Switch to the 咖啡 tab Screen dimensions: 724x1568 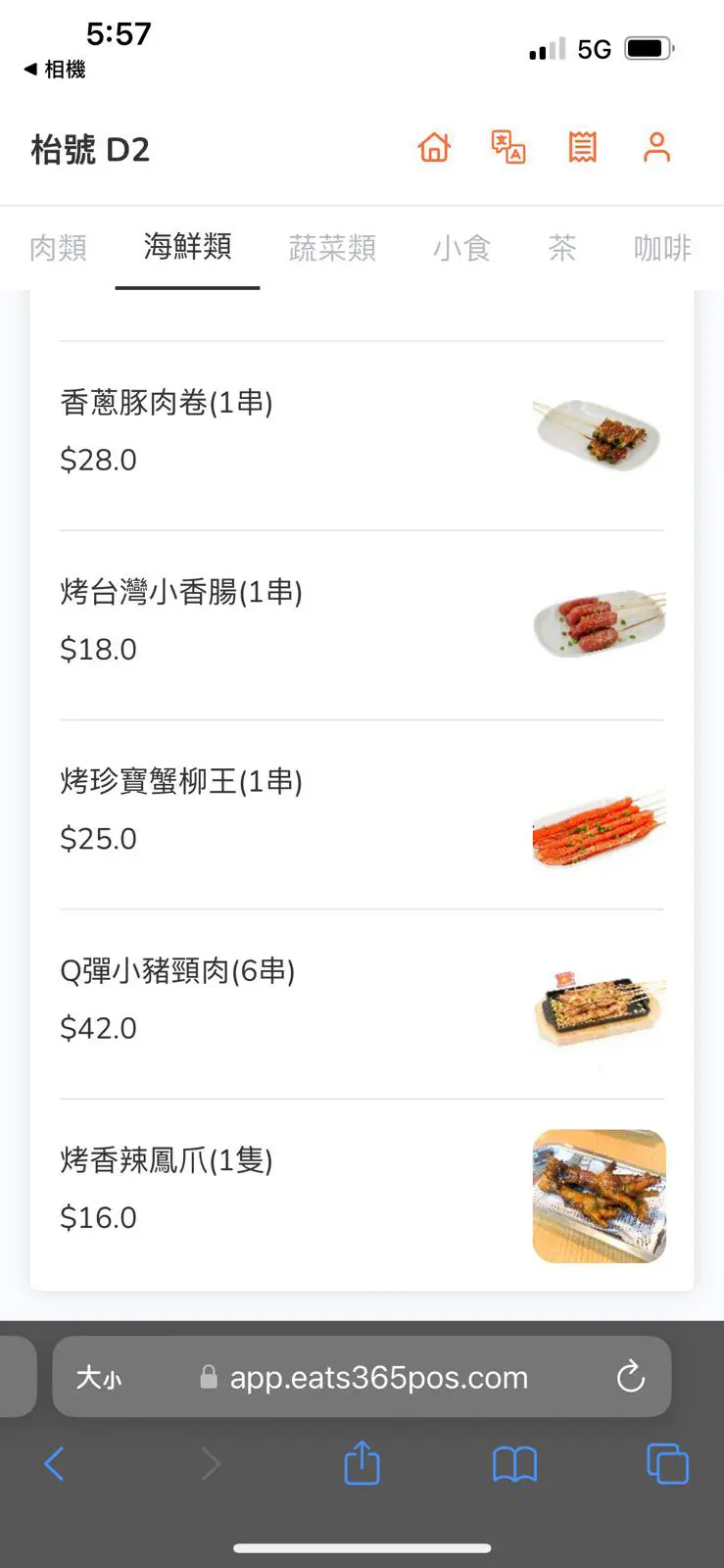click(662, 248)
